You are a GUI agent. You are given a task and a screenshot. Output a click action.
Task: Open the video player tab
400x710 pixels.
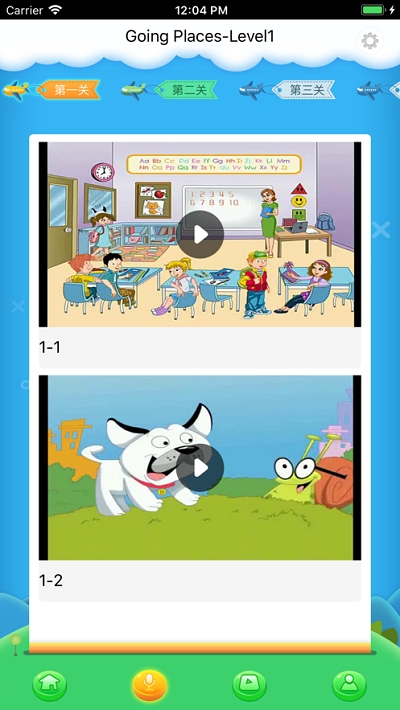[250, 686]
